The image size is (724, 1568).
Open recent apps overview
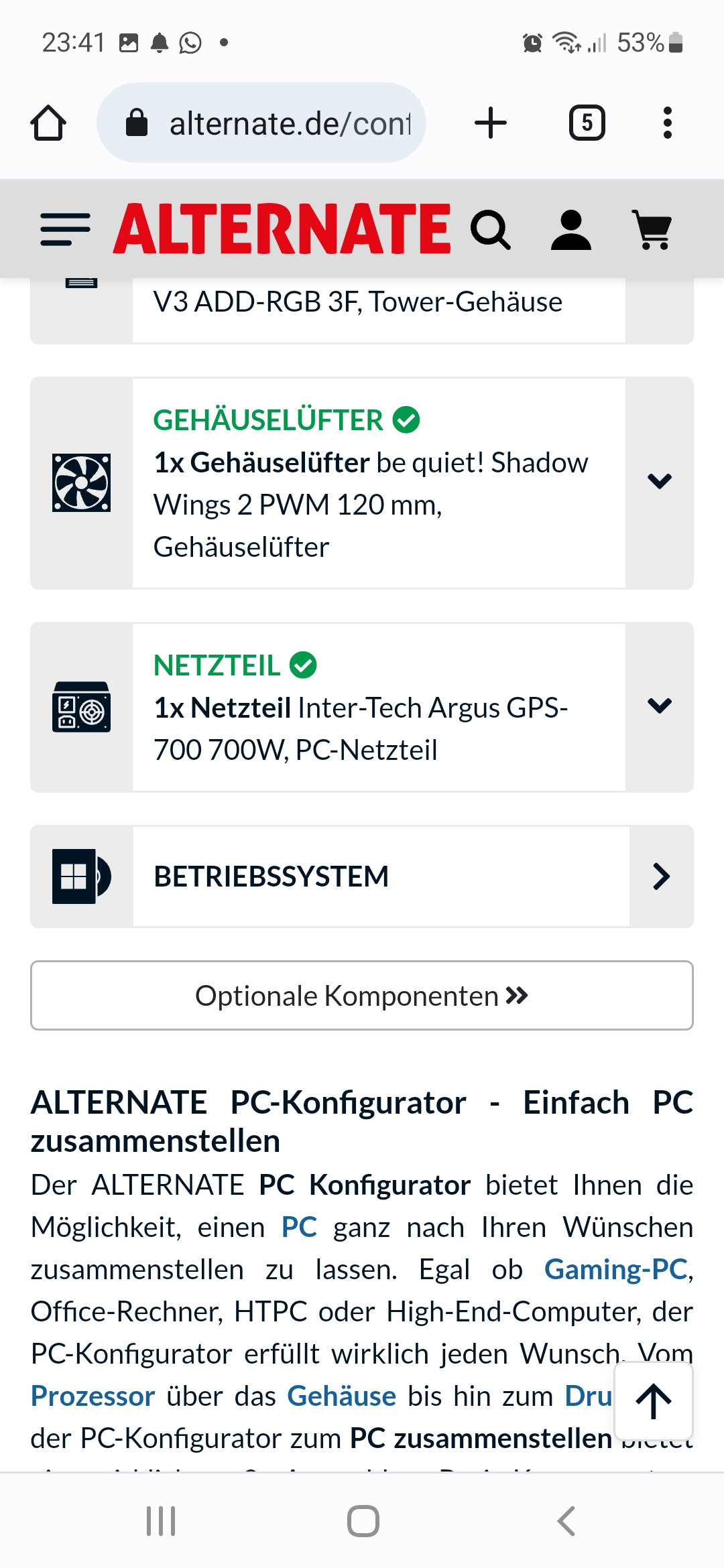coord(161,1521)
